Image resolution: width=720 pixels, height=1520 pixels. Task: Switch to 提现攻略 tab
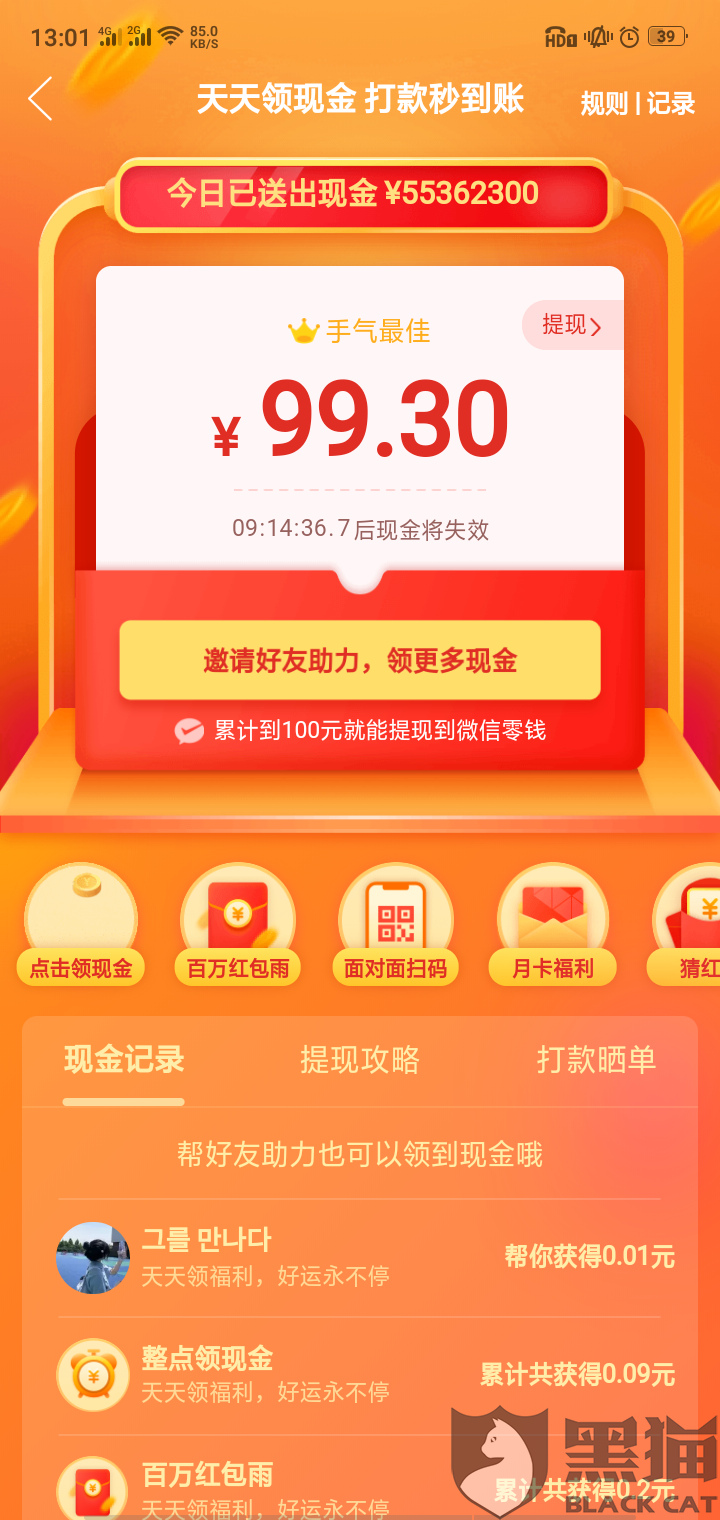[x=360, y=1060]
